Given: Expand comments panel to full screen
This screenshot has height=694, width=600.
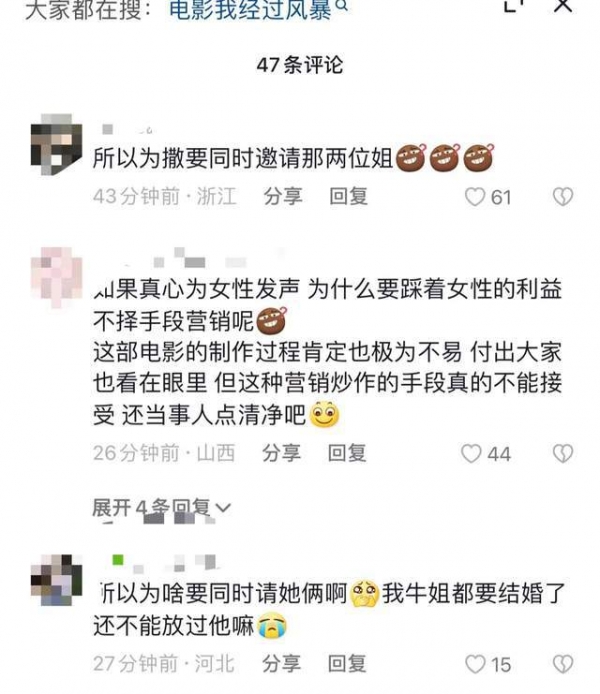Looking at the screenshot, I should pos(514,6).
